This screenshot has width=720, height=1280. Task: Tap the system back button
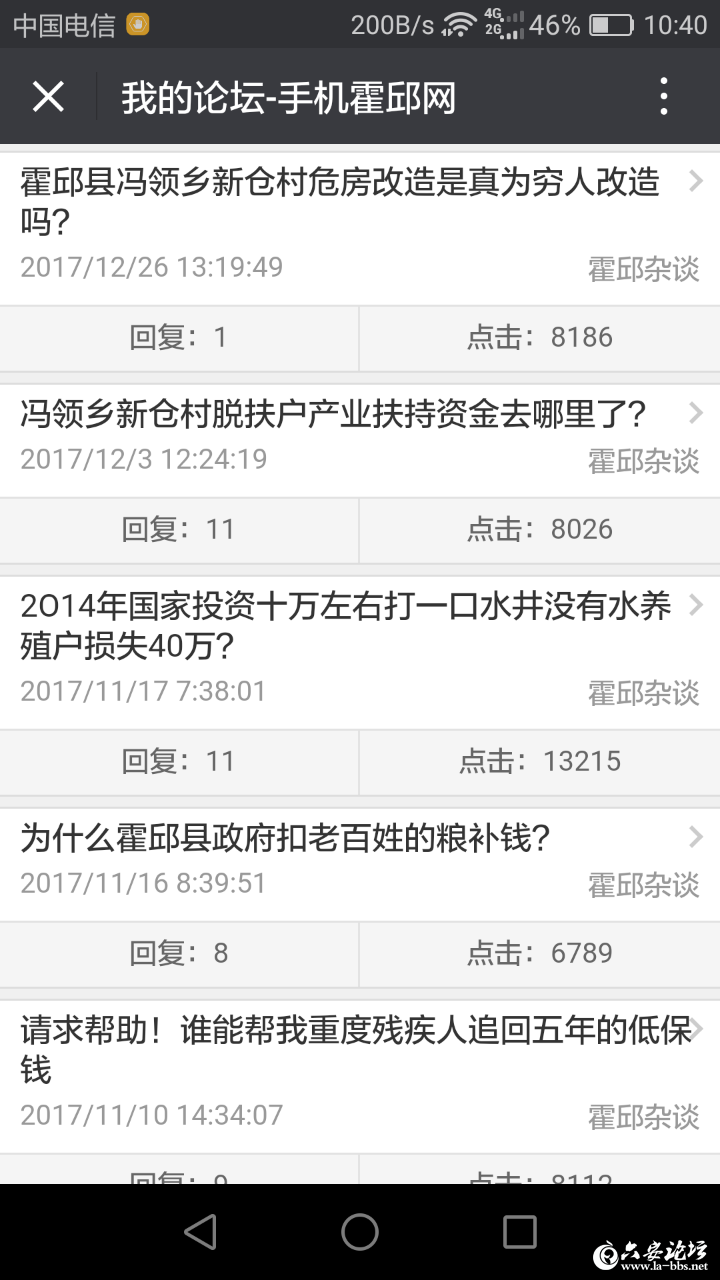pos(200,1232)
